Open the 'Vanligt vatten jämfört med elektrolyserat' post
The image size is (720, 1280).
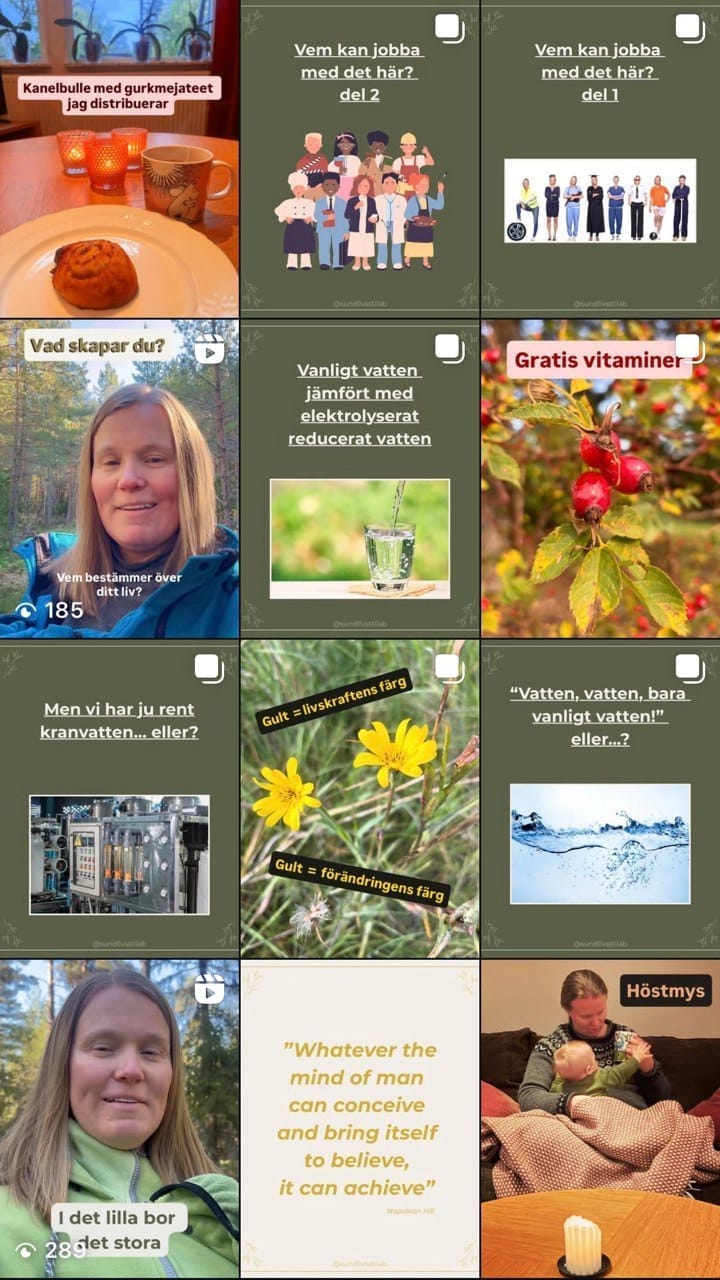[360, 478]
